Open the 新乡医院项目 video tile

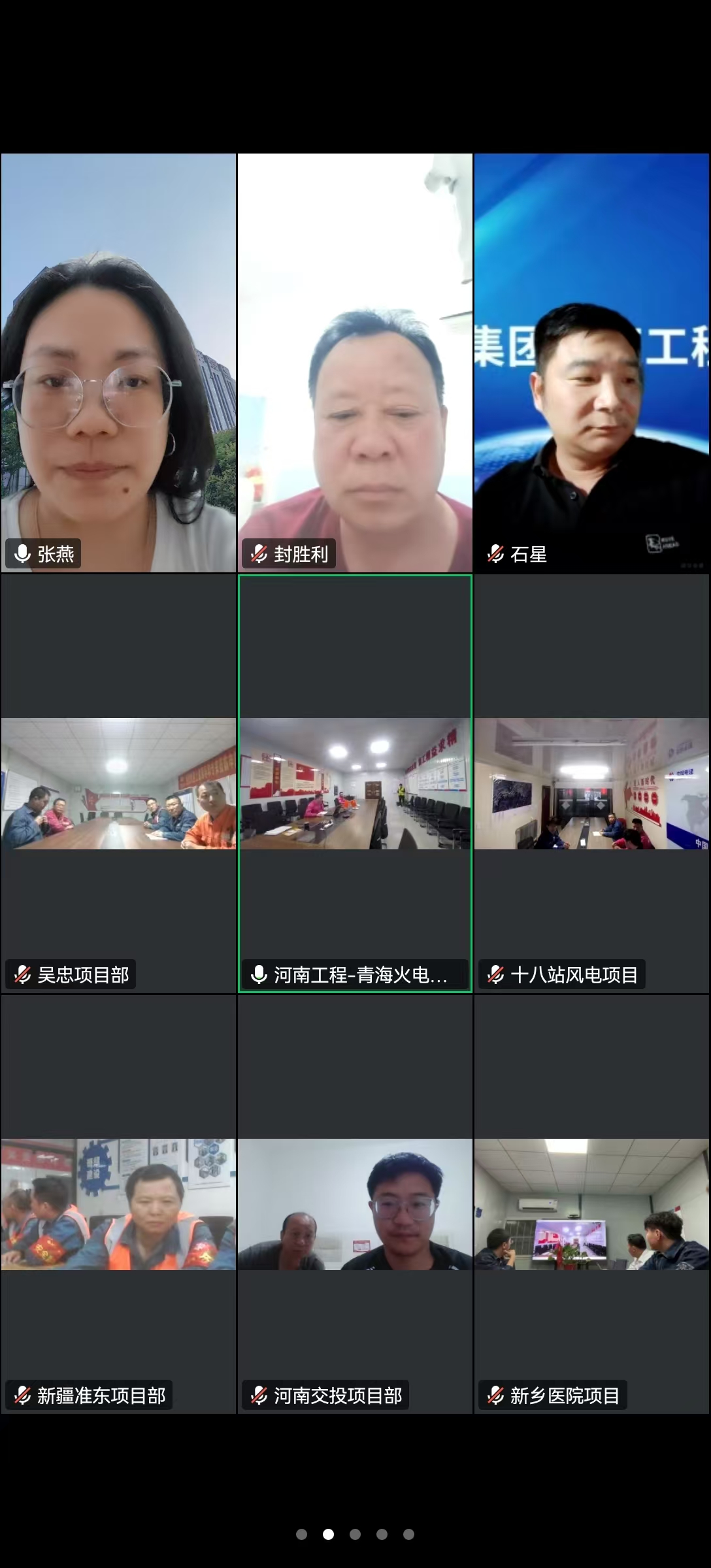(x=592, y=1205)
